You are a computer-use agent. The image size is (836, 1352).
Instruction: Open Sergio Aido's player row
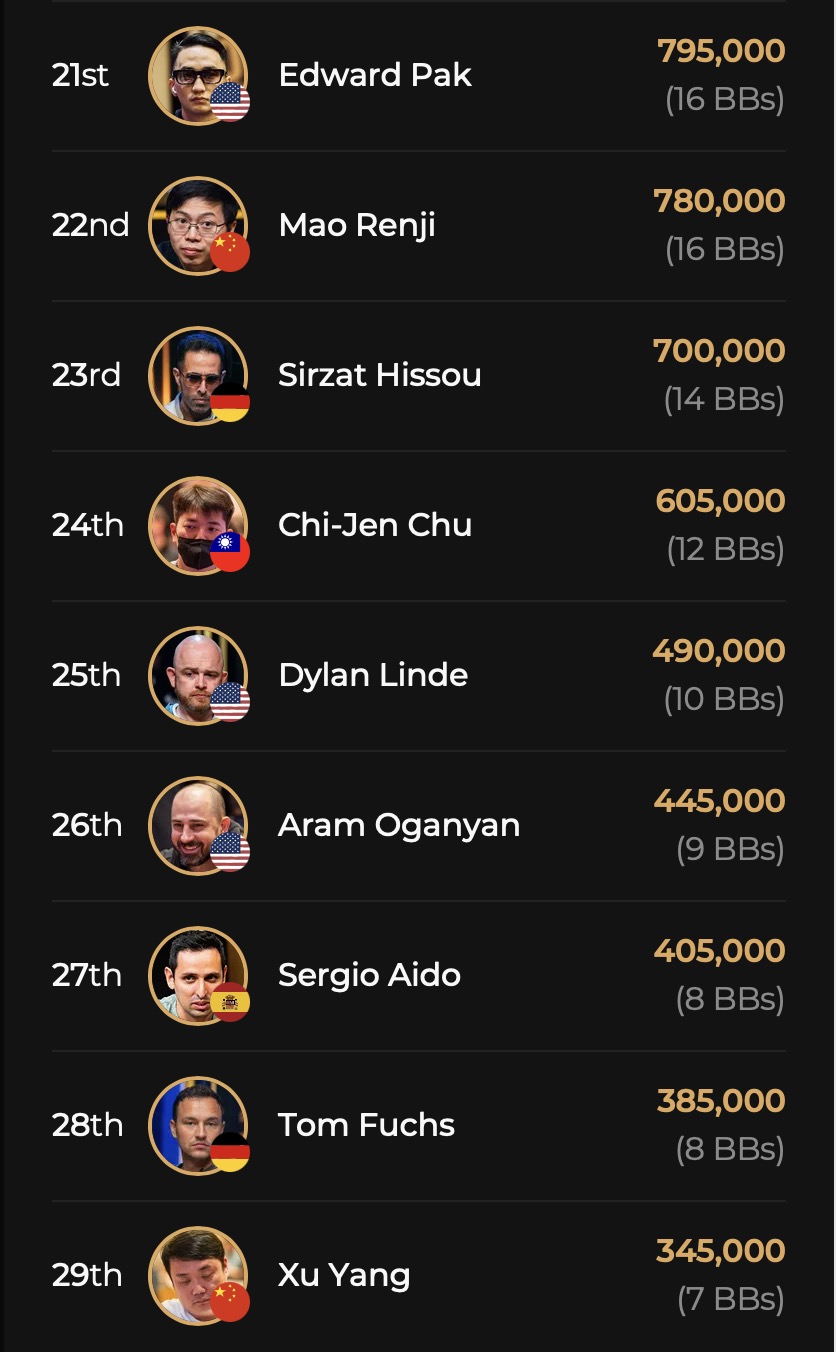pyautogui.click(x=369, y=976)
